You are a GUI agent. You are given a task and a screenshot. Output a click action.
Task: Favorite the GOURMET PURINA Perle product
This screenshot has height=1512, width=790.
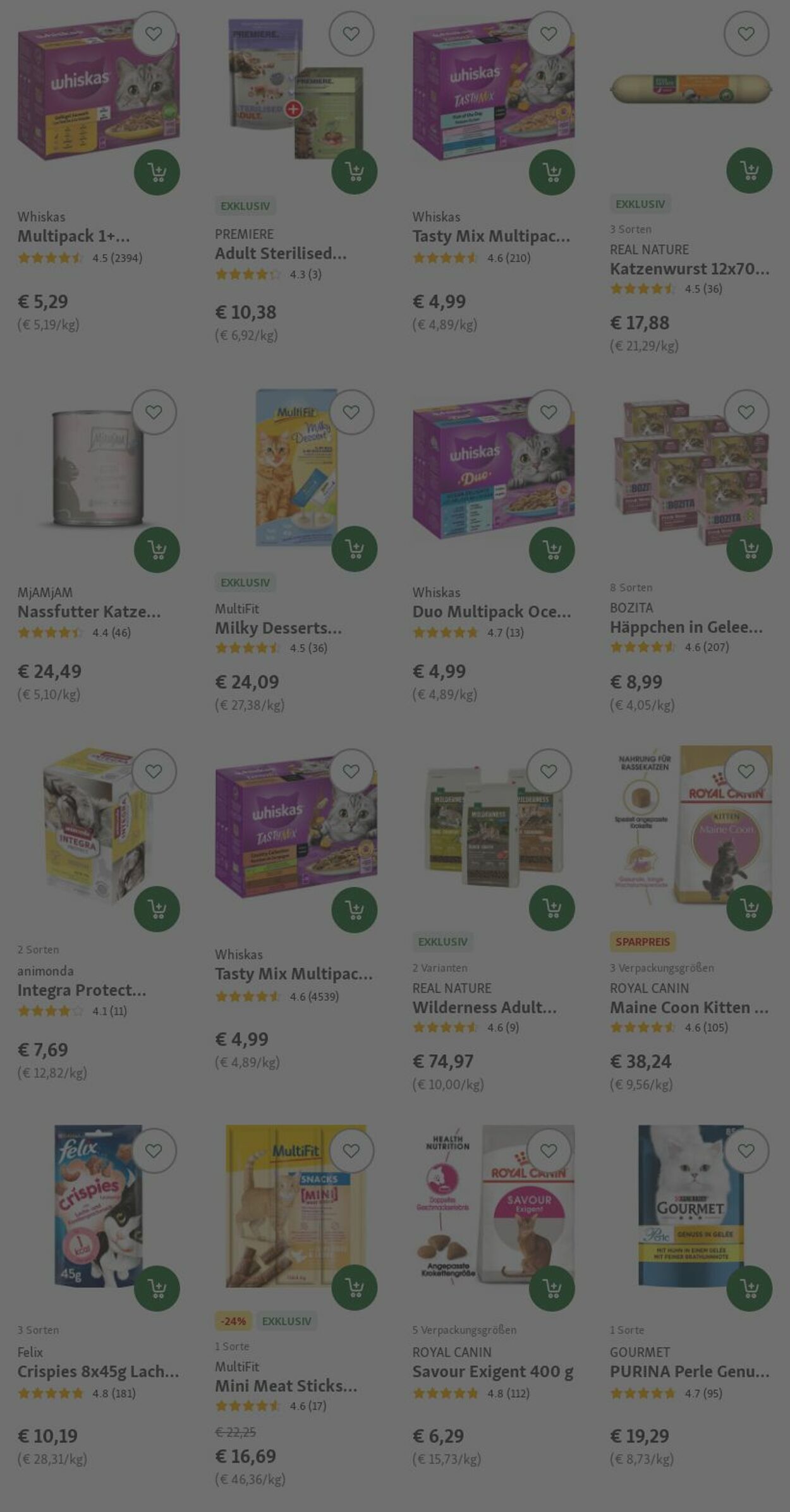coord(746,1151)
